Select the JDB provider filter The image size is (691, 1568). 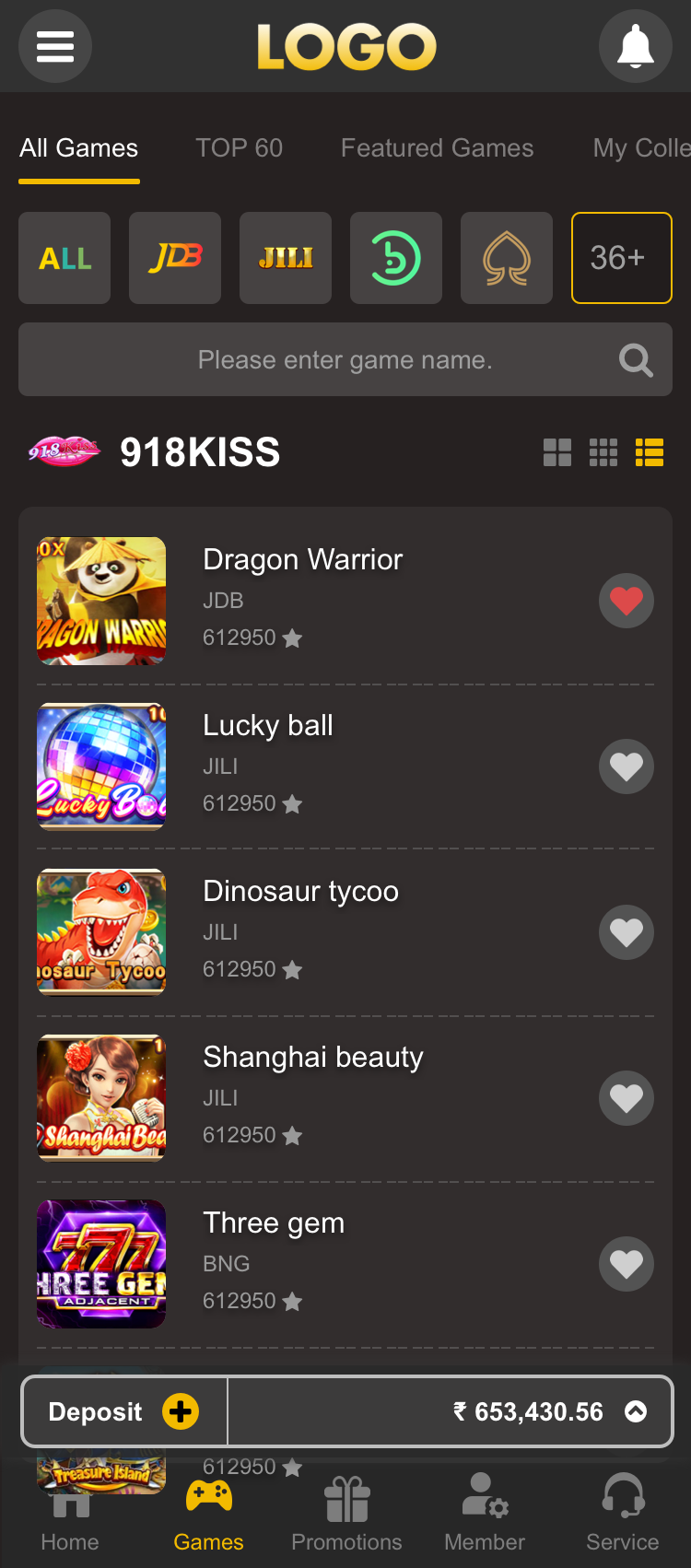[175, 258]
